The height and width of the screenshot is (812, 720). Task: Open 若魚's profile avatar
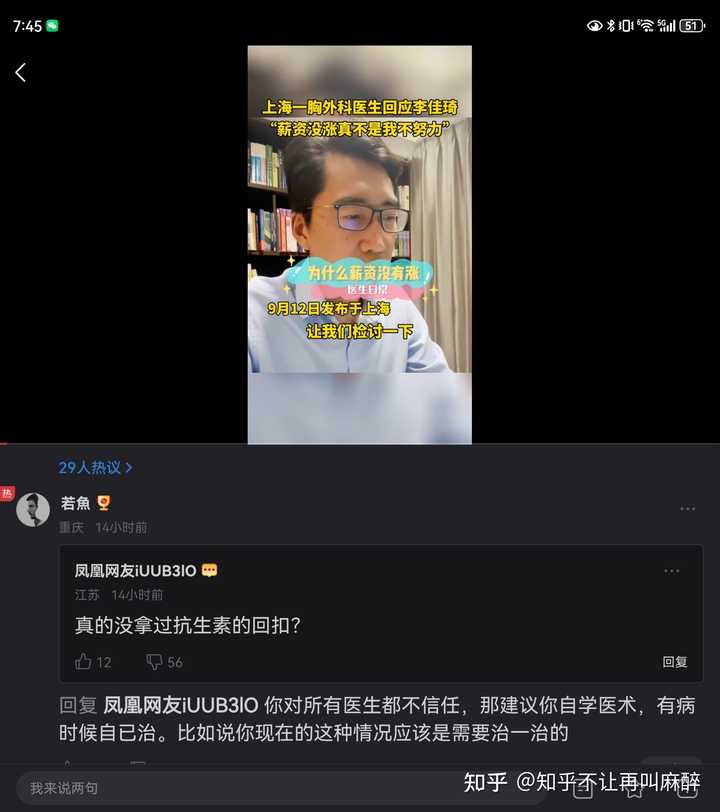click(x=33, y=509)
